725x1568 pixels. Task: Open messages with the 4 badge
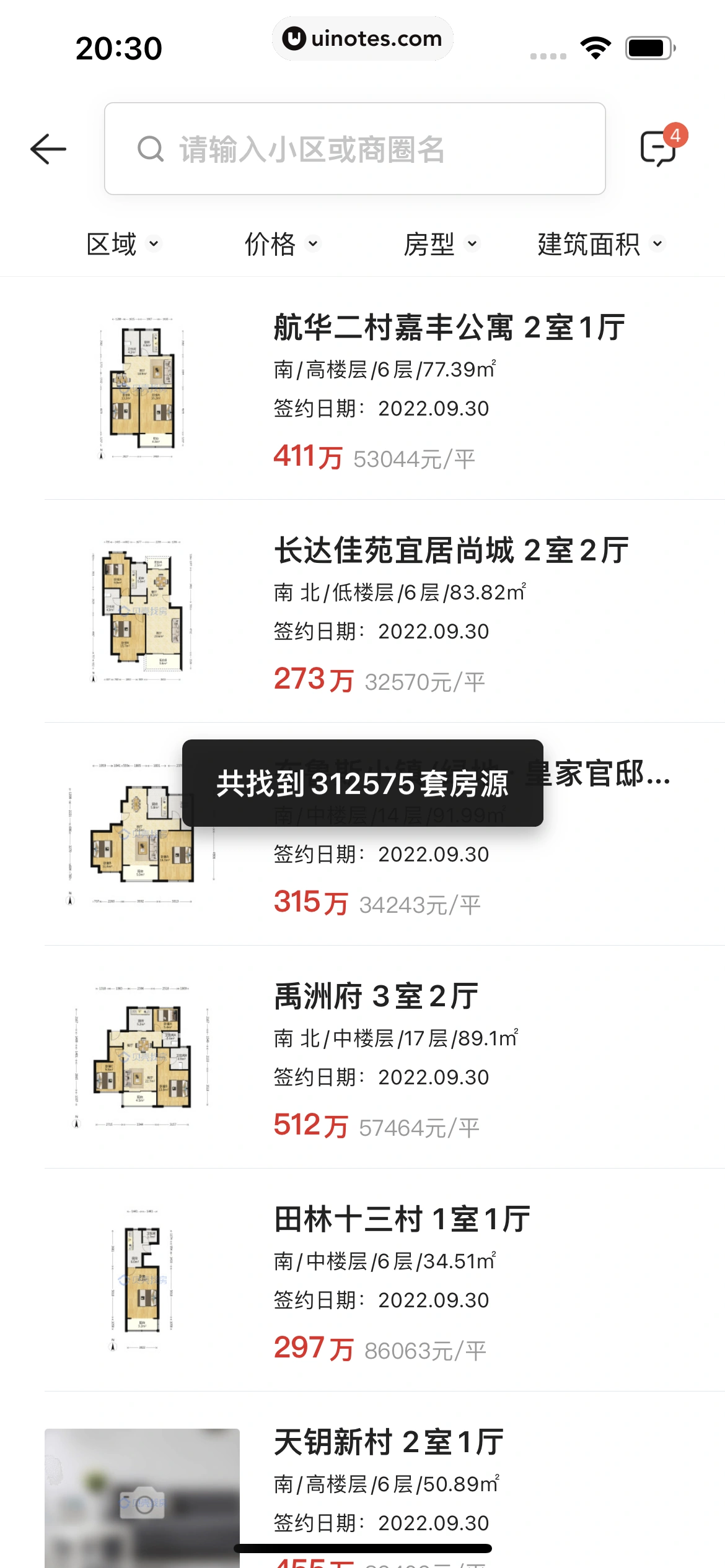(659, 147)
